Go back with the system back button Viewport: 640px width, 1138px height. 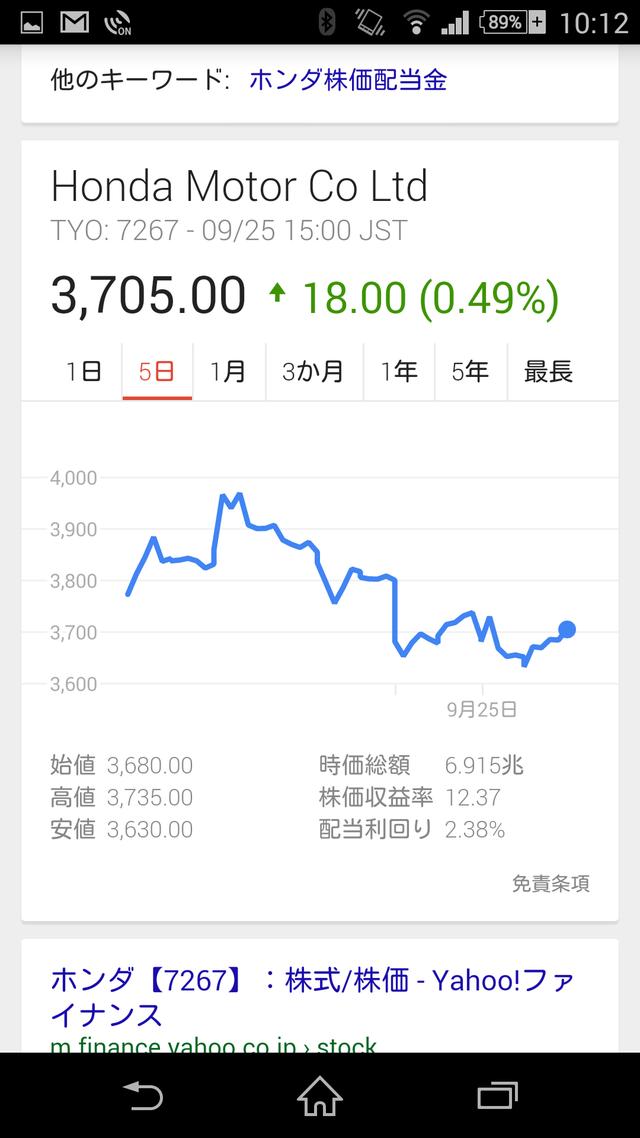tap(142, 1097)
